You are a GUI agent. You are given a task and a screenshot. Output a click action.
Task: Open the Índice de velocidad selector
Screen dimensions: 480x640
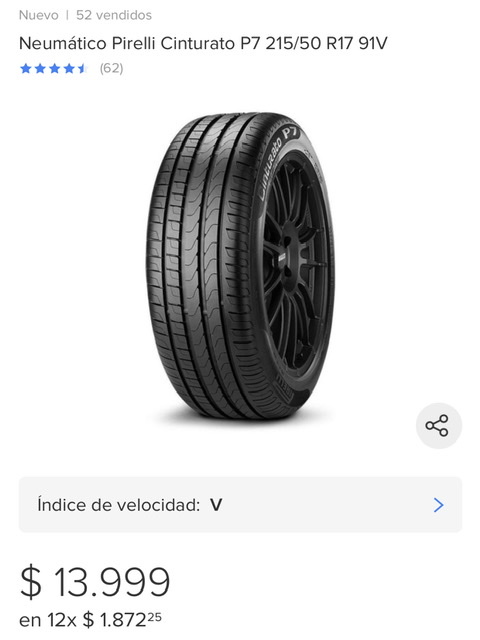(240, 504)
